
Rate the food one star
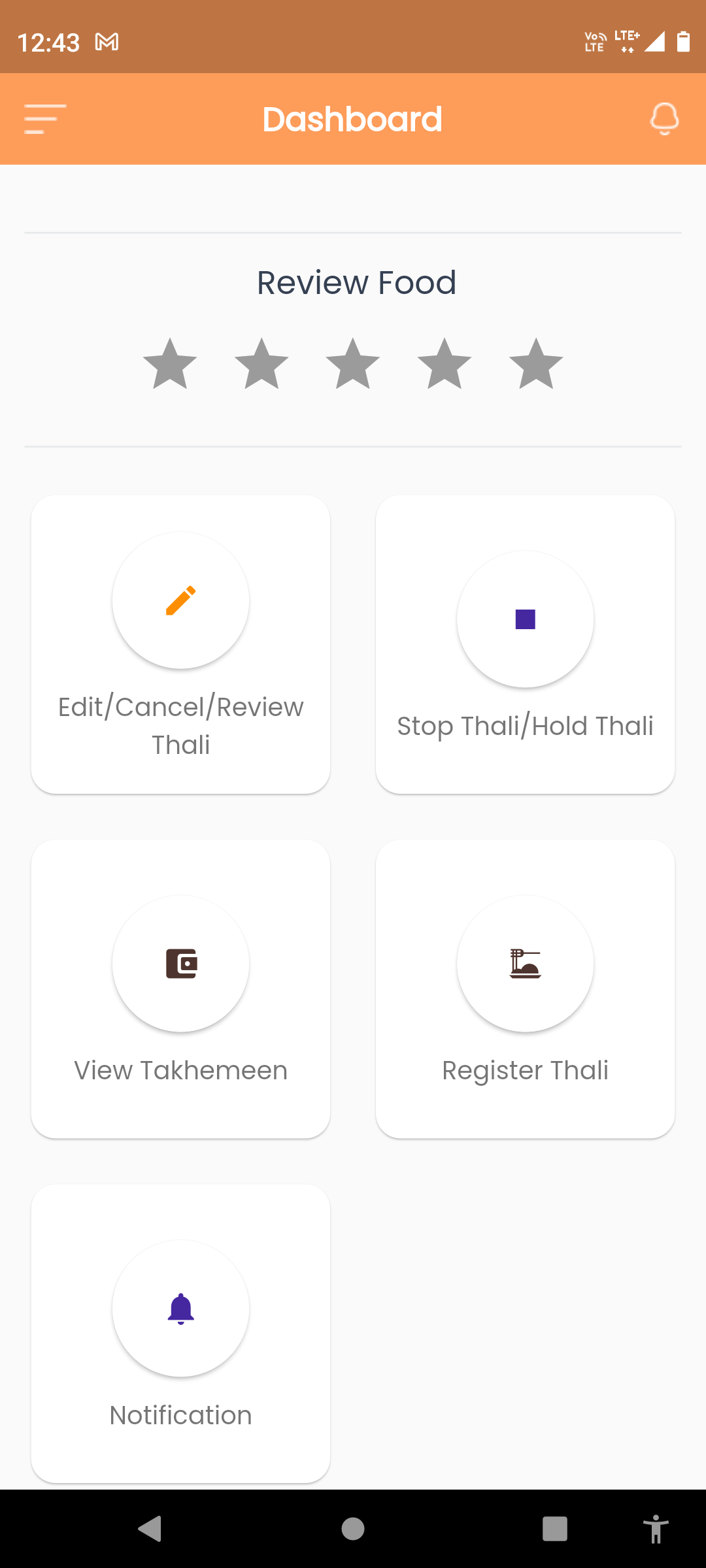(170, 364)
